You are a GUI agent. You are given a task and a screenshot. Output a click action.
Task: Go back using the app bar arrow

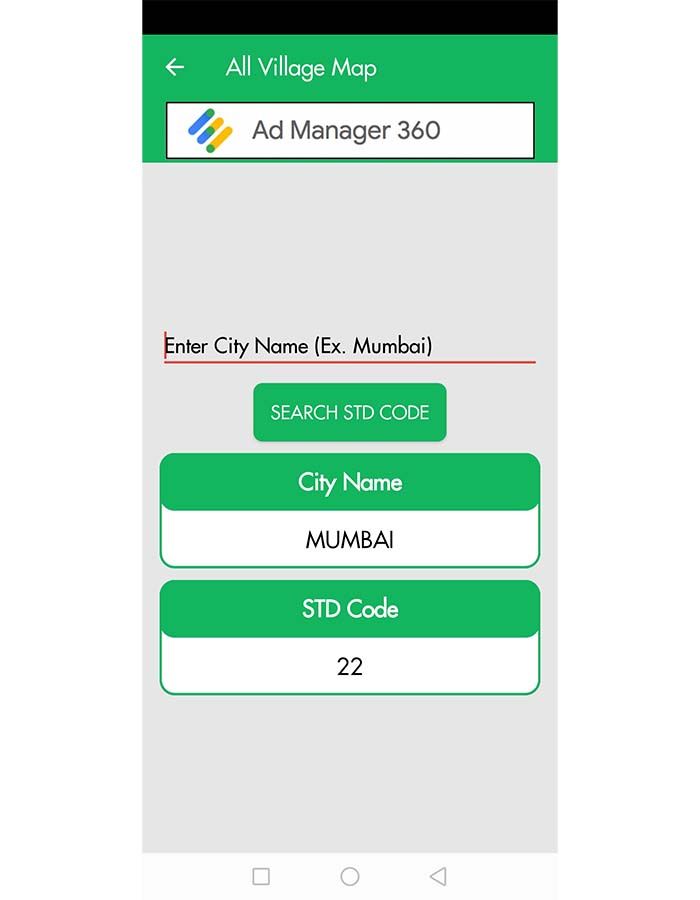(x=175, y=67)
